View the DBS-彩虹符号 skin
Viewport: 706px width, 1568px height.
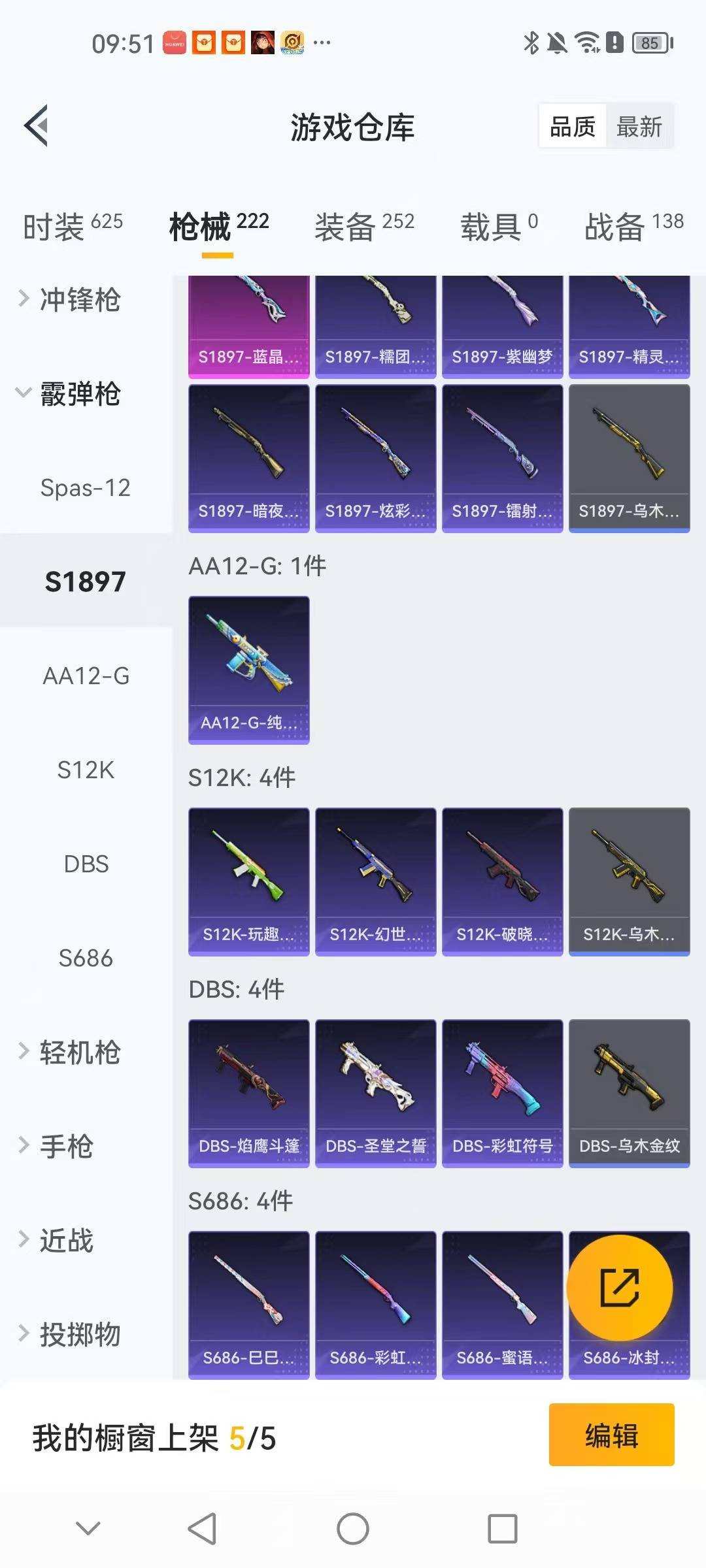[502, 1092]
